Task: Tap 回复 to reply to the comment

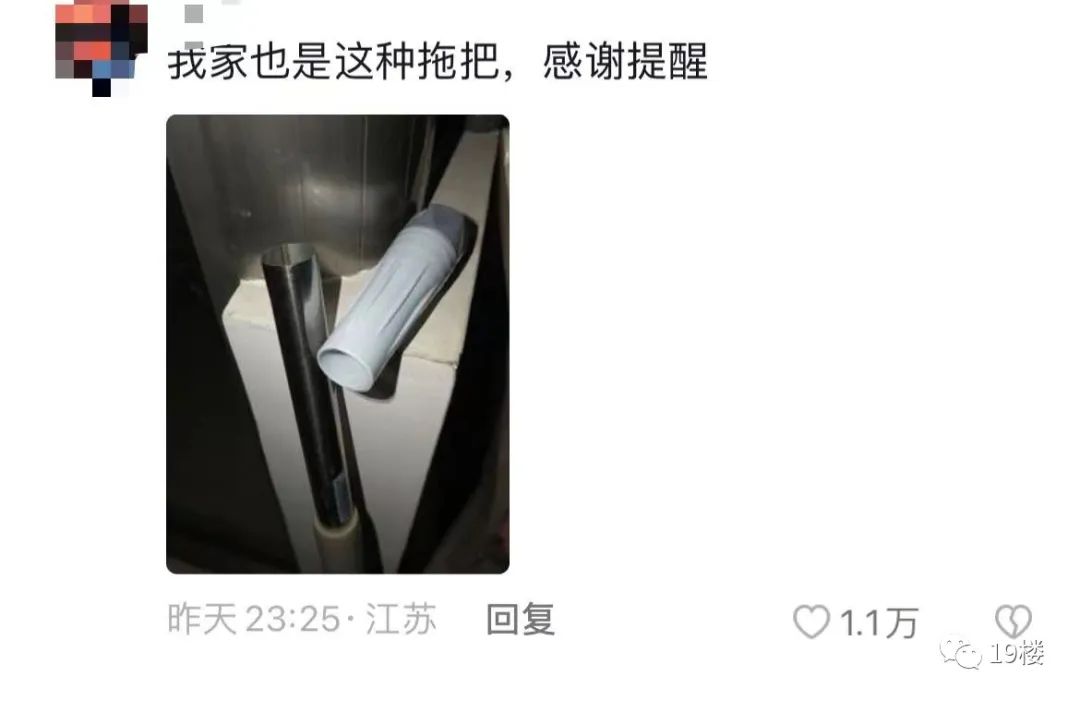Action: click(520, 620)
